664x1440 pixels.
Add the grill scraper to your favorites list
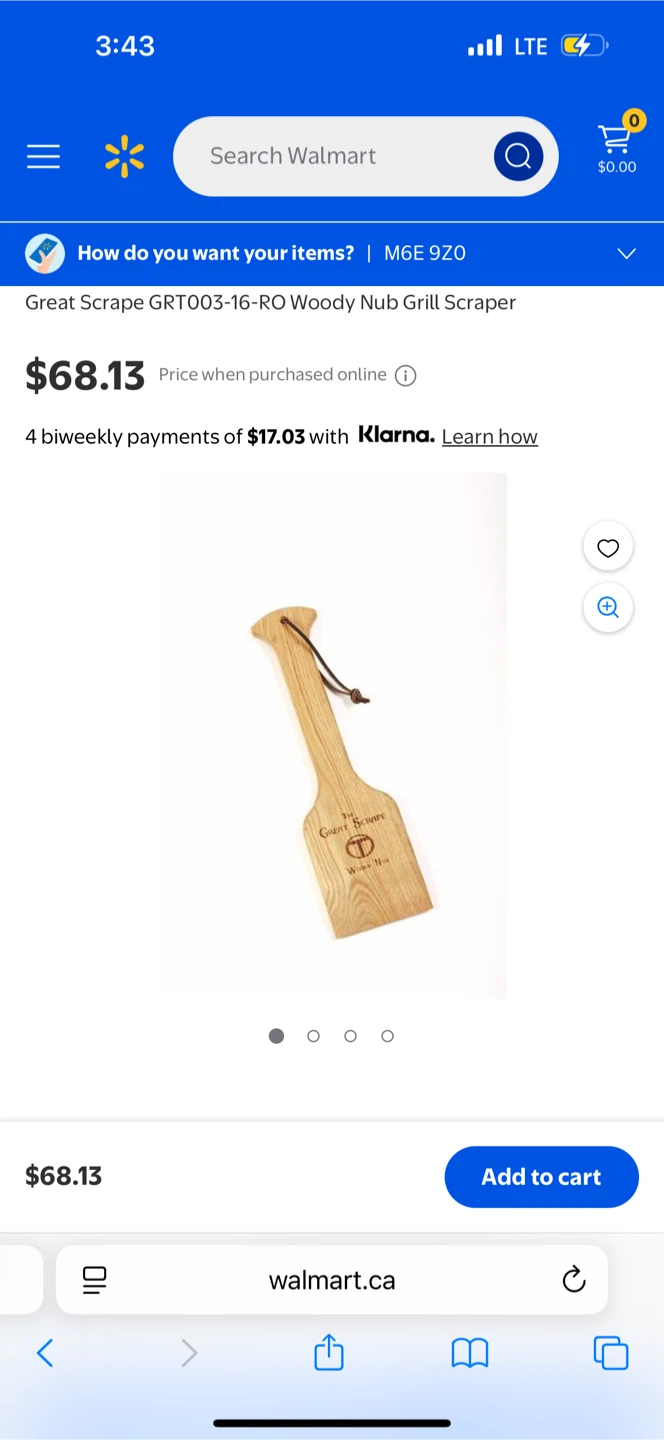(608, 547)
